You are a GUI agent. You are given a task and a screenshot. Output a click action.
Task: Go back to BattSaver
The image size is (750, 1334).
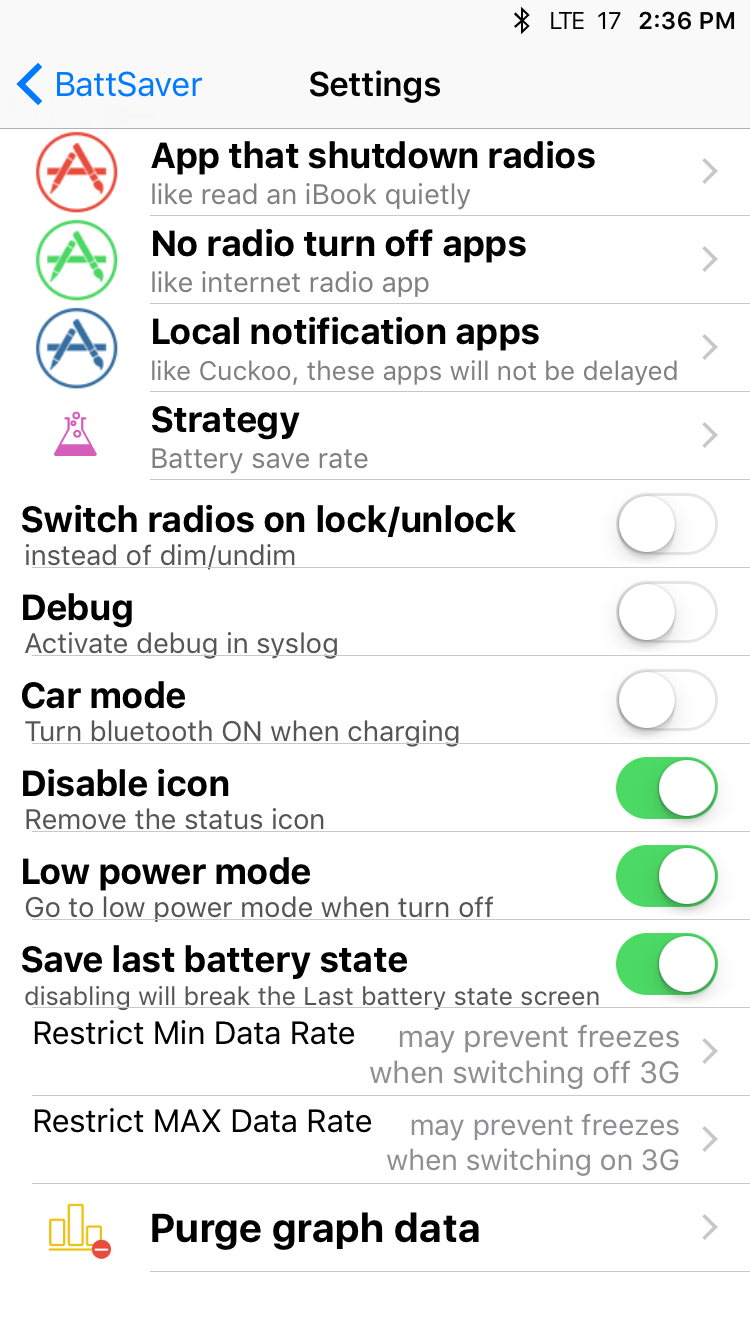(110, 85)
